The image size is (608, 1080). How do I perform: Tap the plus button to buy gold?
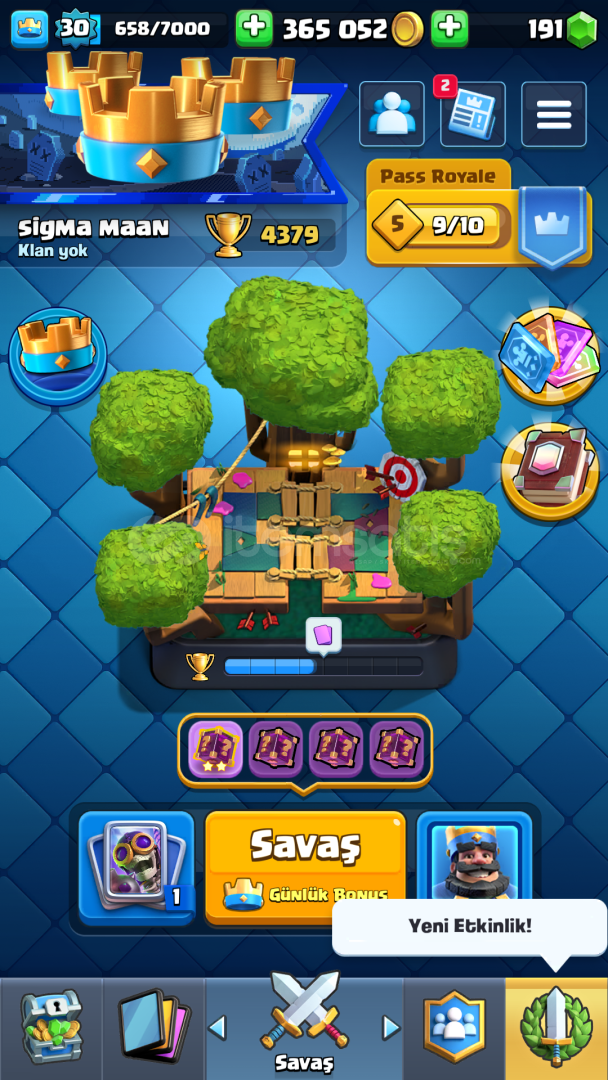[254, 28]
